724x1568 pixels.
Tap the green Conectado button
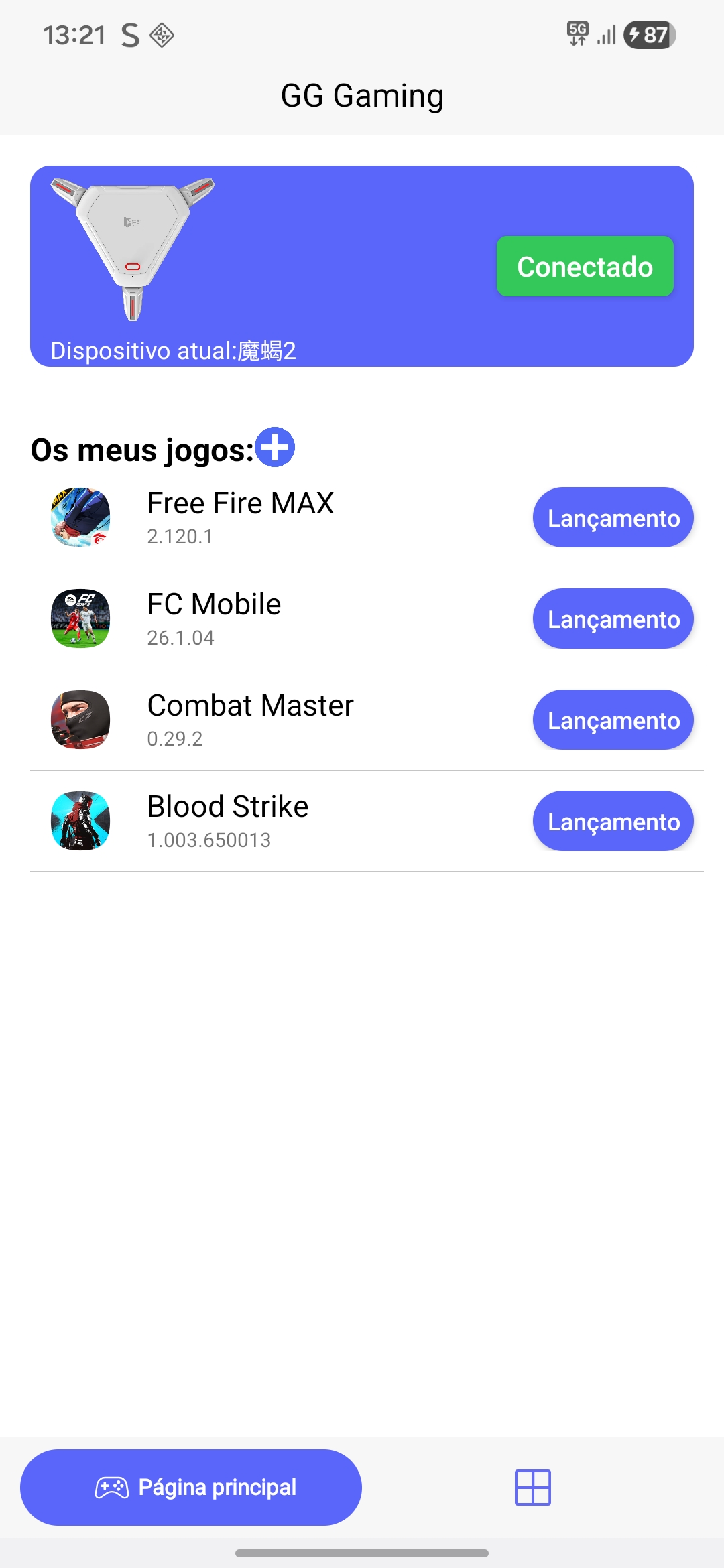[x=585, y=266]
